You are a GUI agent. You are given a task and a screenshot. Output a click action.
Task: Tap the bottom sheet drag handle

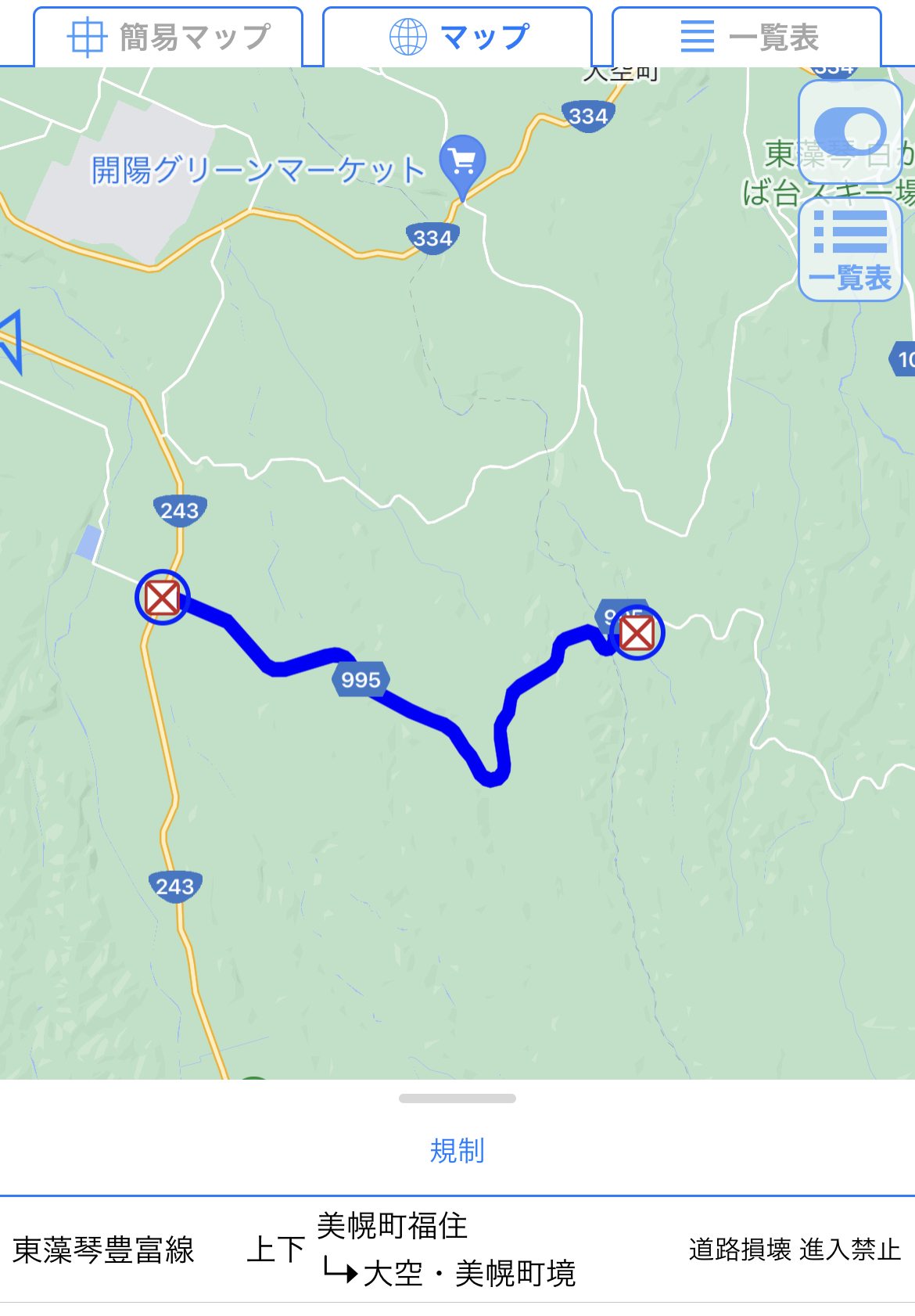[x=457, y=1098]
